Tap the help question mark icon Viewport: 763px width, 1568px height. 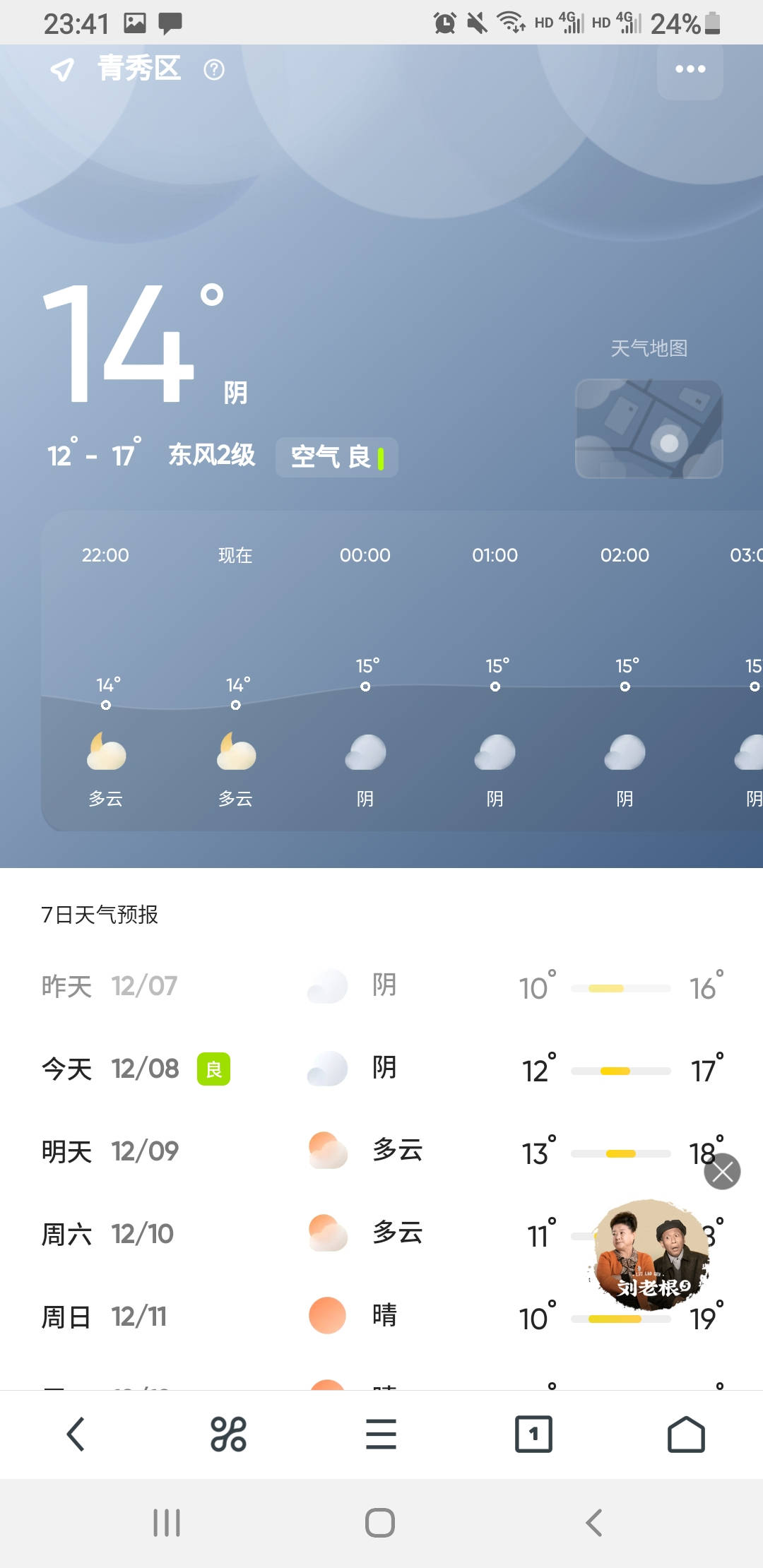point(214,70)
